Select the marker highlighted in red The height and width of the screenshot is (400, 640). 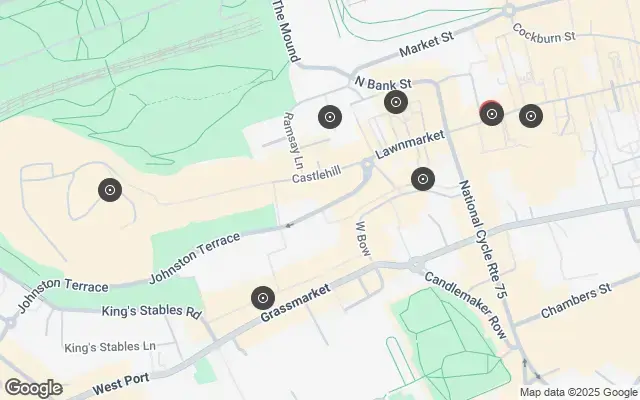[491, 115]
